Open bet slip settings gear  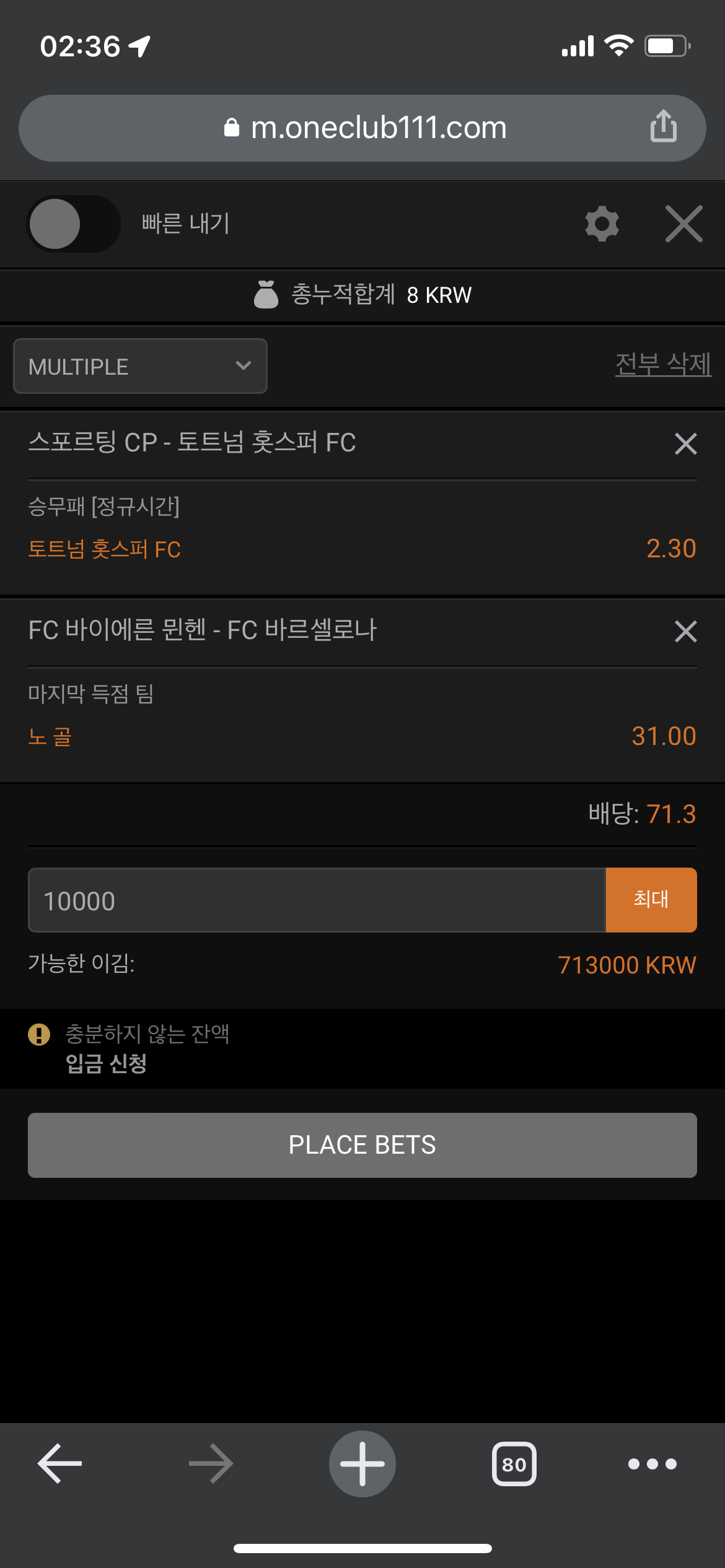coord(602,224)
